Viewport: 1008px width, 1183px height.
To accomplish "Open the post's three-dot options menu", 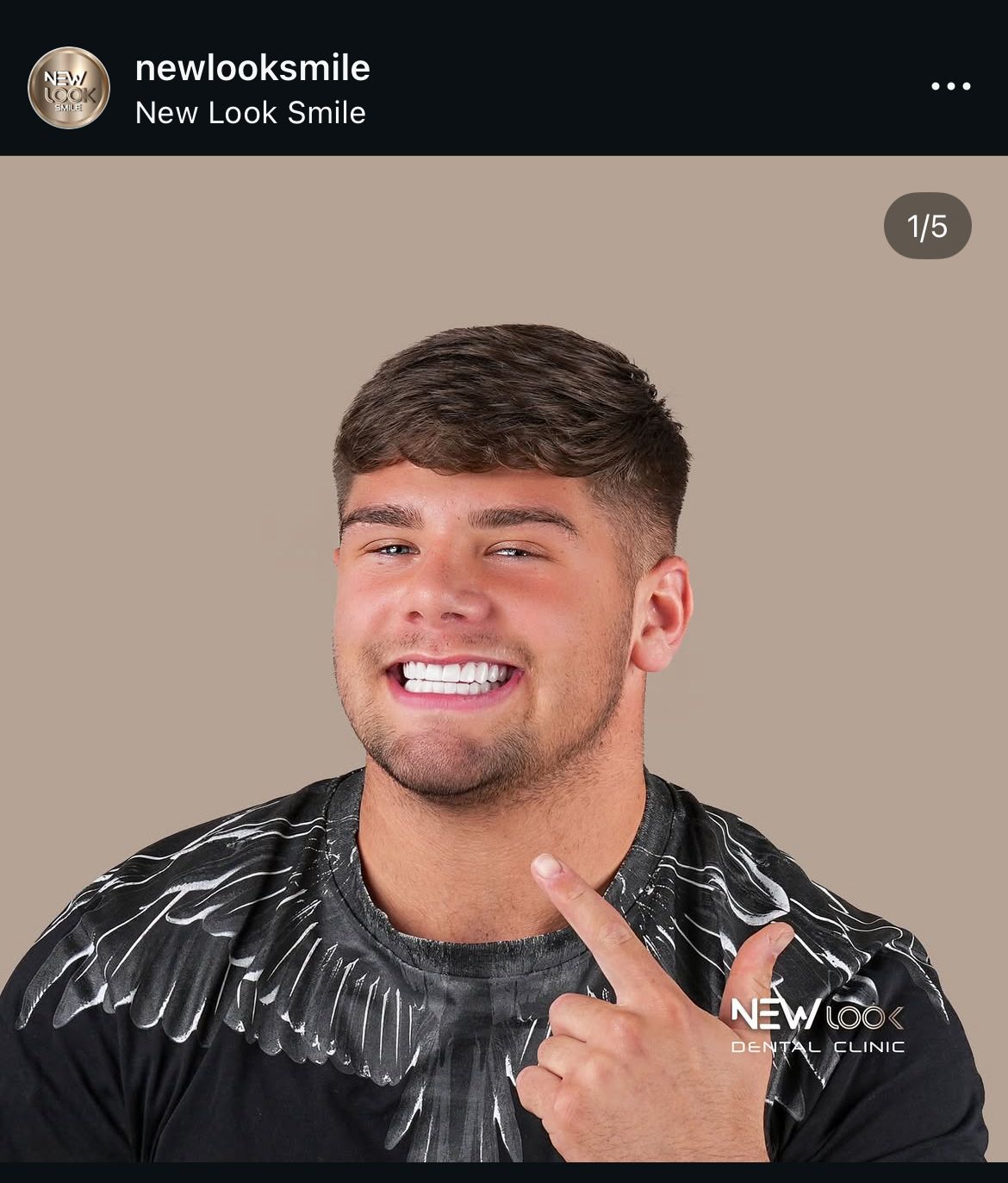I will pyautogui.click(x=951, y=86).
